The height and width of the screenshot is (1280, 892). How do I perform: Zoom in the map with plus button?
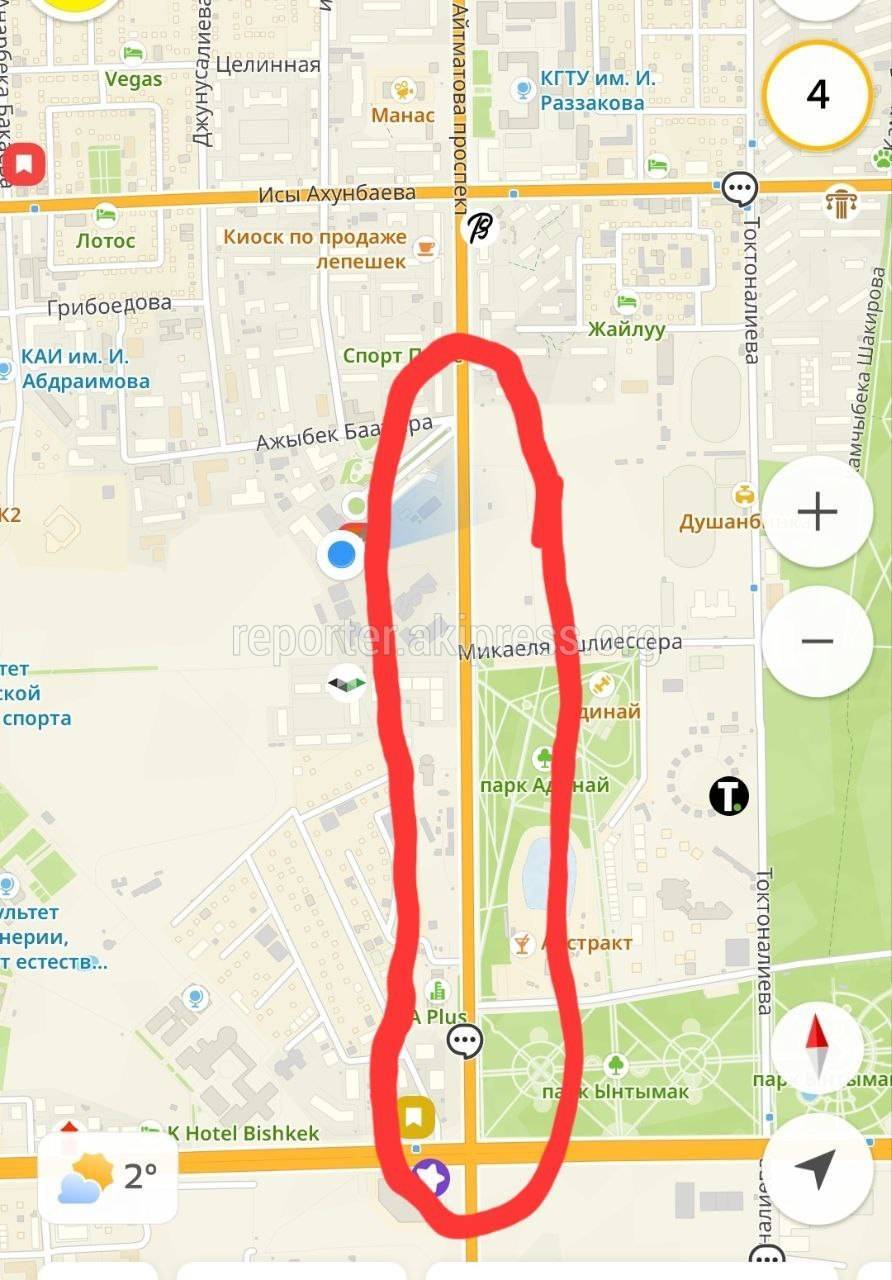tap(817, 512)
